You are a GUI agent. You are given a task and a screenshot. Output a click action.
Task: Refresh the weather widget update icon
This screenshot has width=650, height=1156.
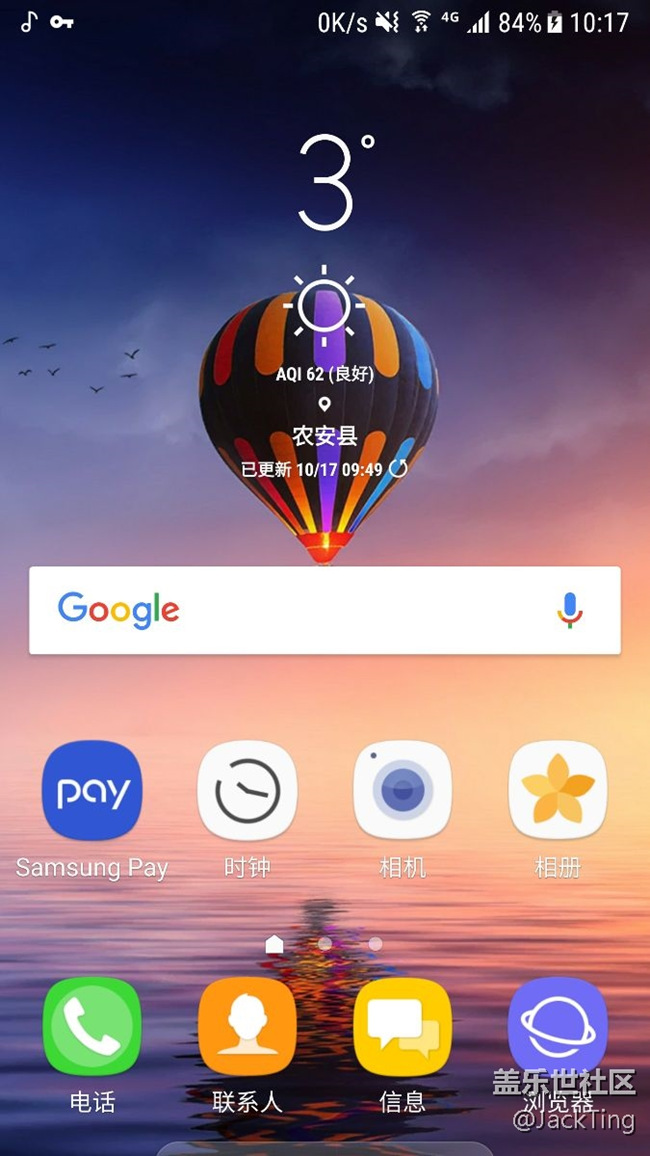click(398, 468)
